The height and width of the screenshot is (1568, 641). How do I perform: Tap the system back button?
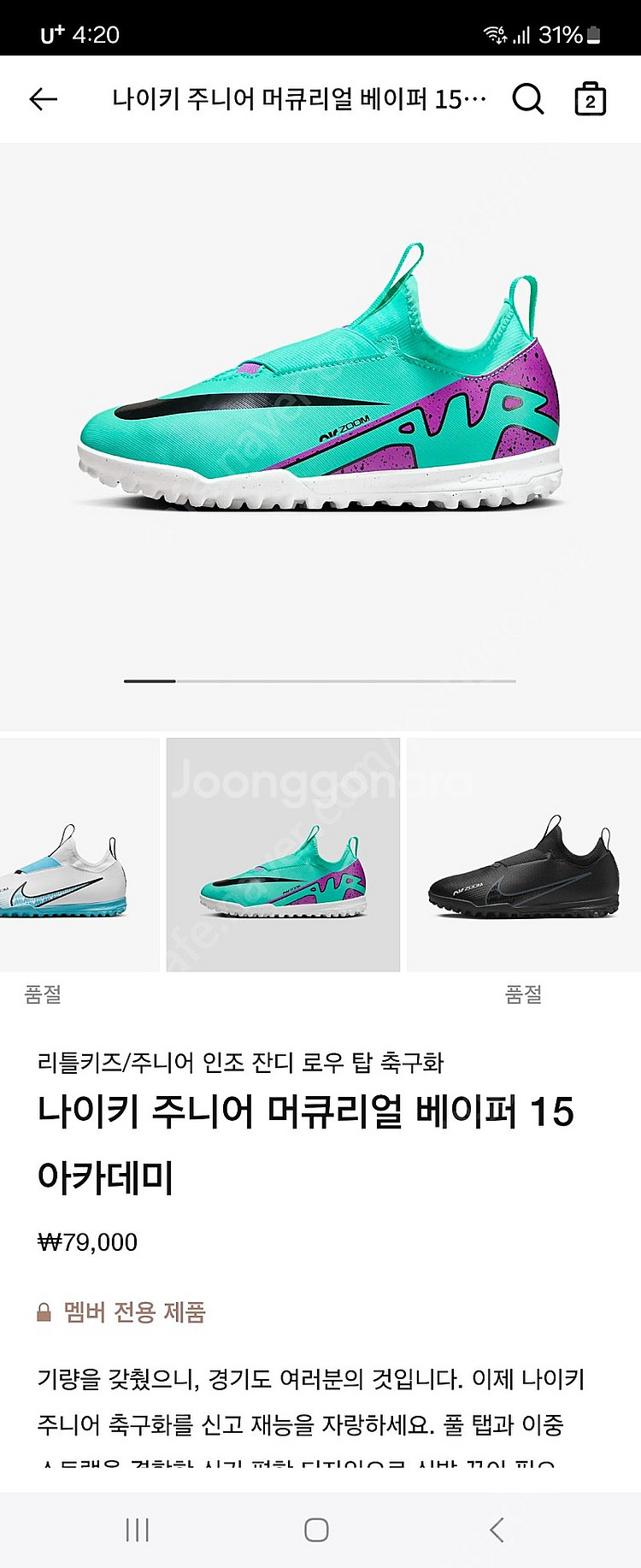coord(497,1530)
